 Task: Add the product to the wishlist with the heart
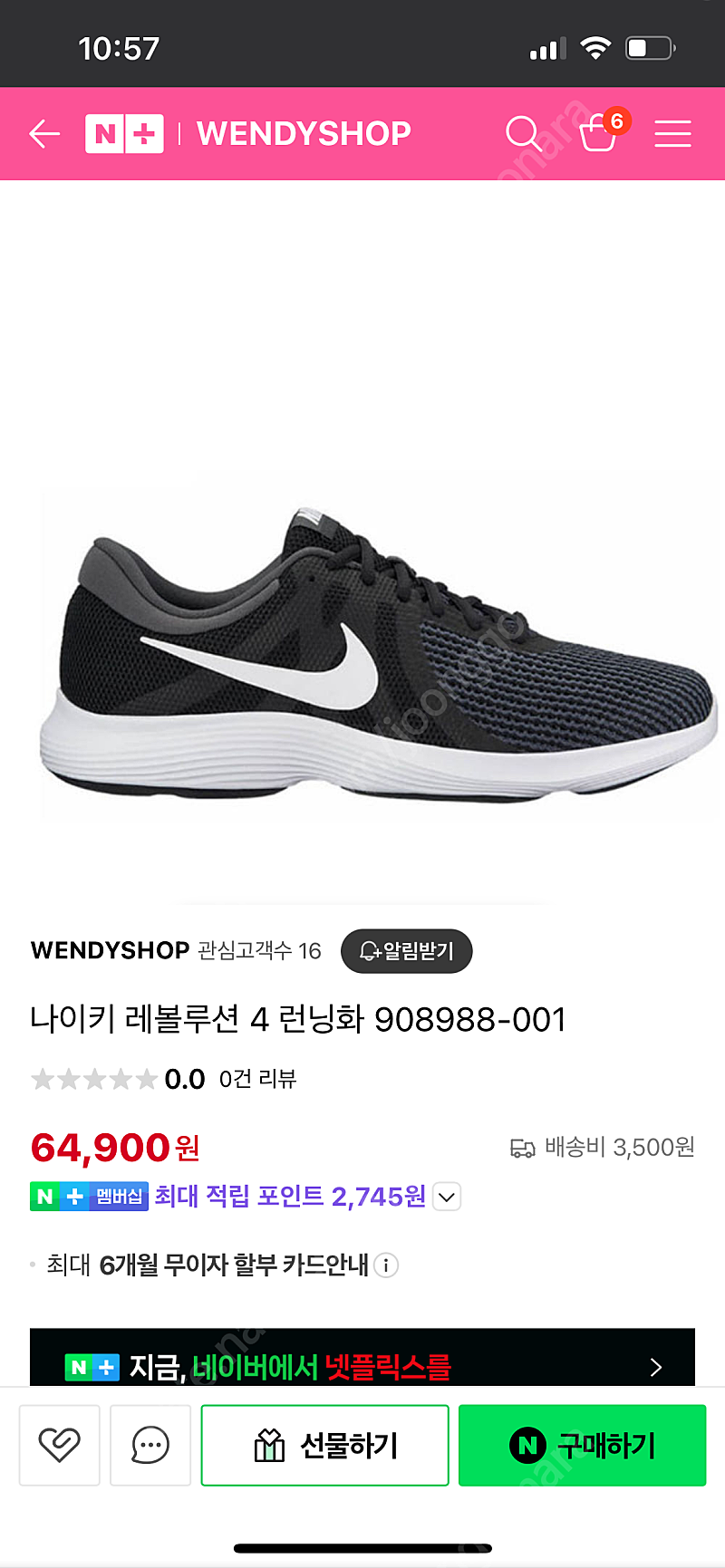pos(59,1445)
